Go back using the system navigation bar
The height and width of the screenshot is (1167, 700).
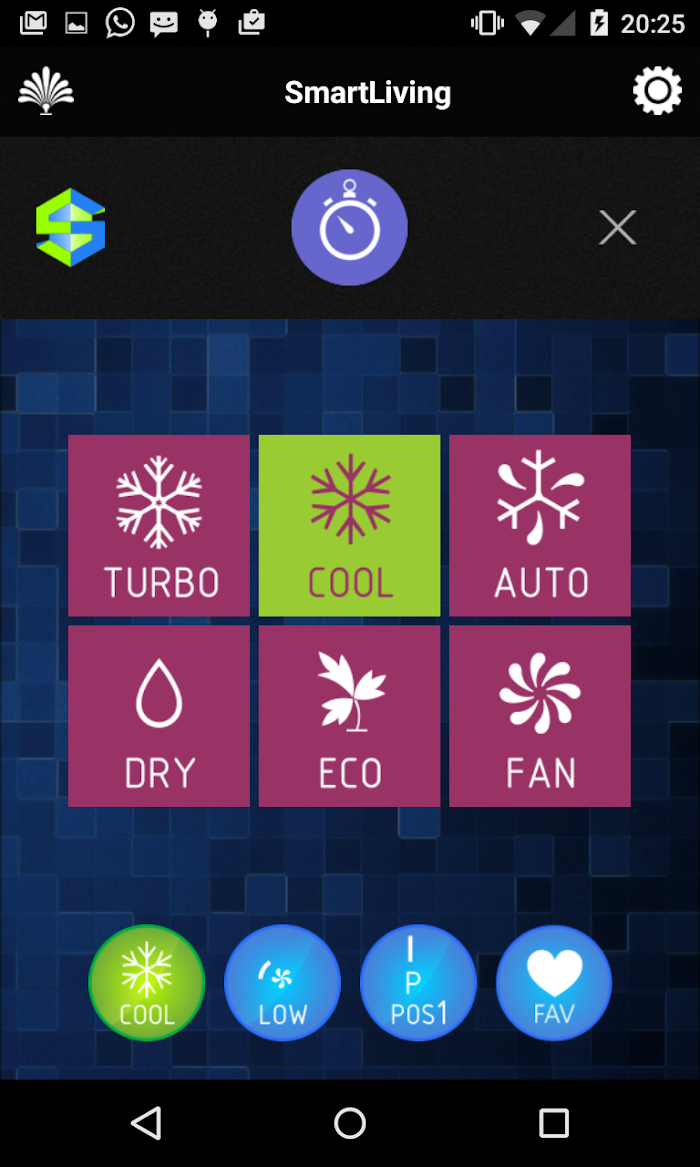(x=147, y=1122)
